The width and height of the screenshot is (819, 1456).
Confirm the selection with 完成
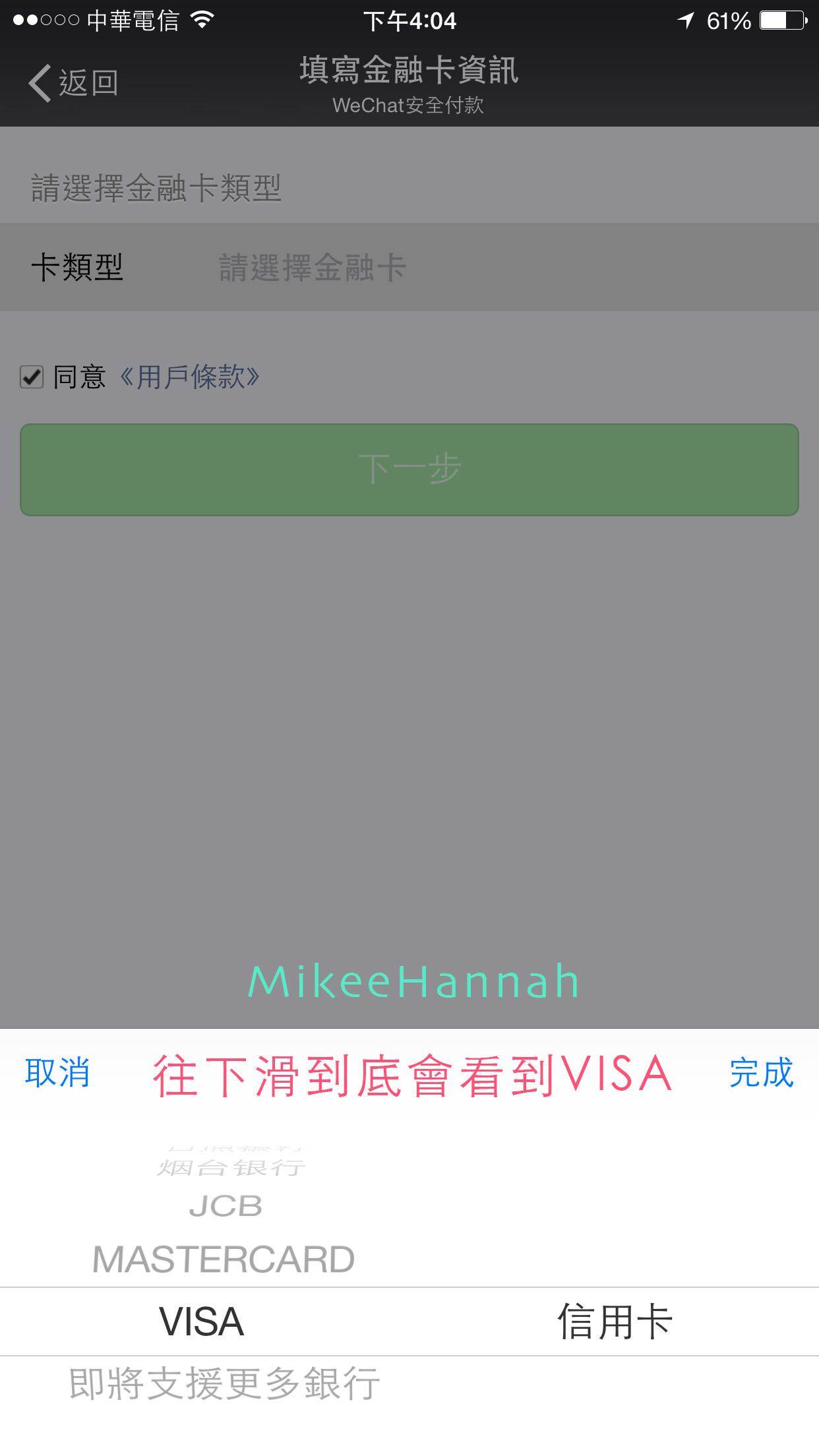click(762, 1073)
